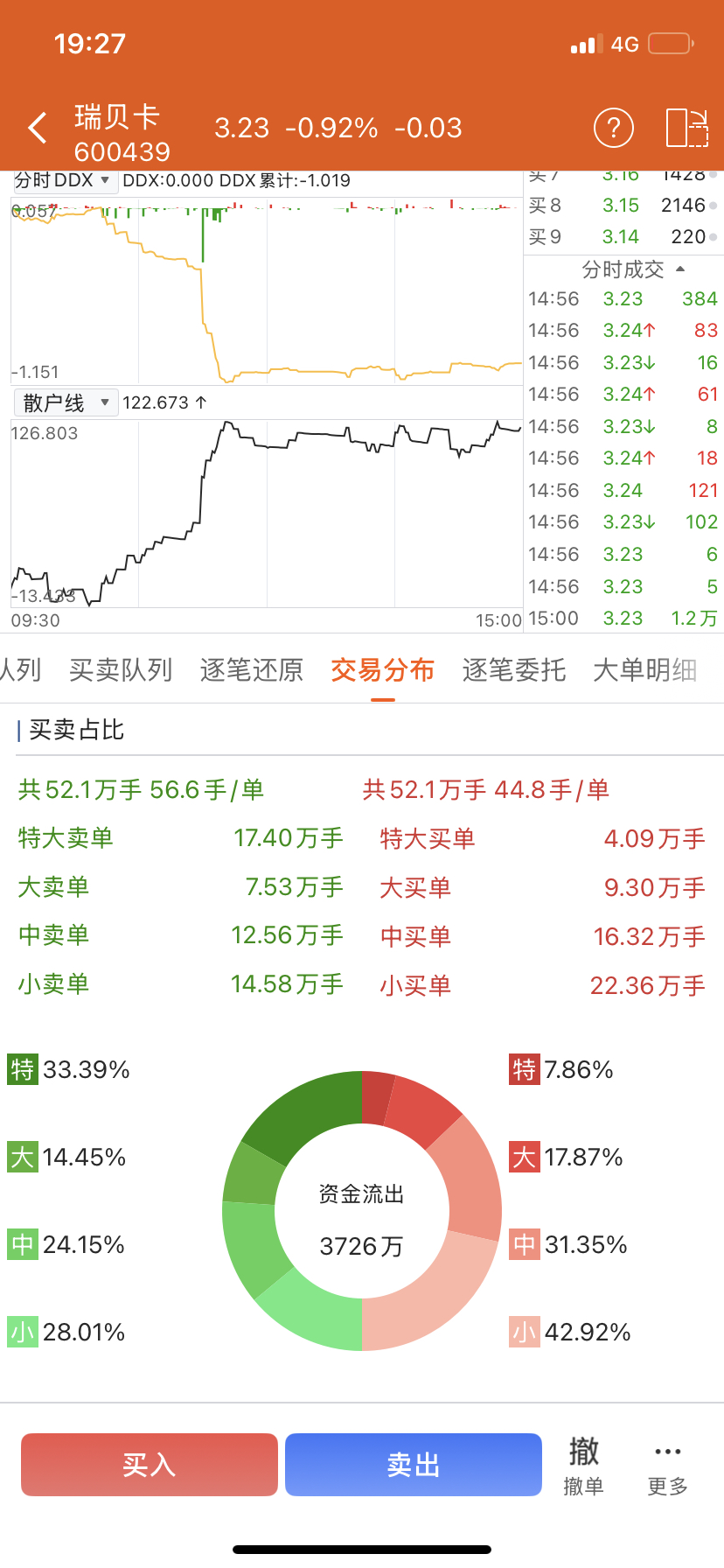This screenshot has height=1568, width=724.
Task: Open 撤单 to cancel an order
Action: click(x=583, y=1466)
